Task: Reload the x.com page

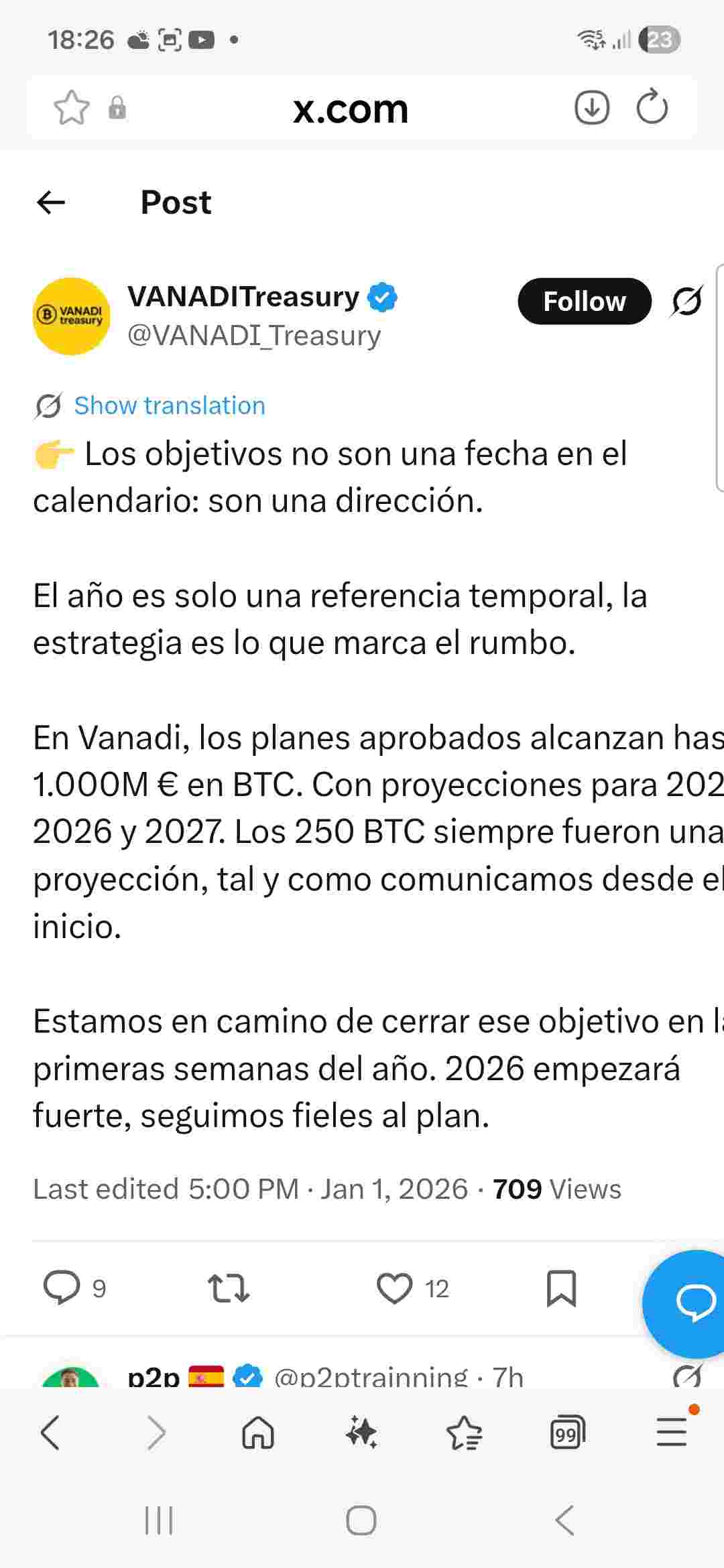Action: (652, 108)
